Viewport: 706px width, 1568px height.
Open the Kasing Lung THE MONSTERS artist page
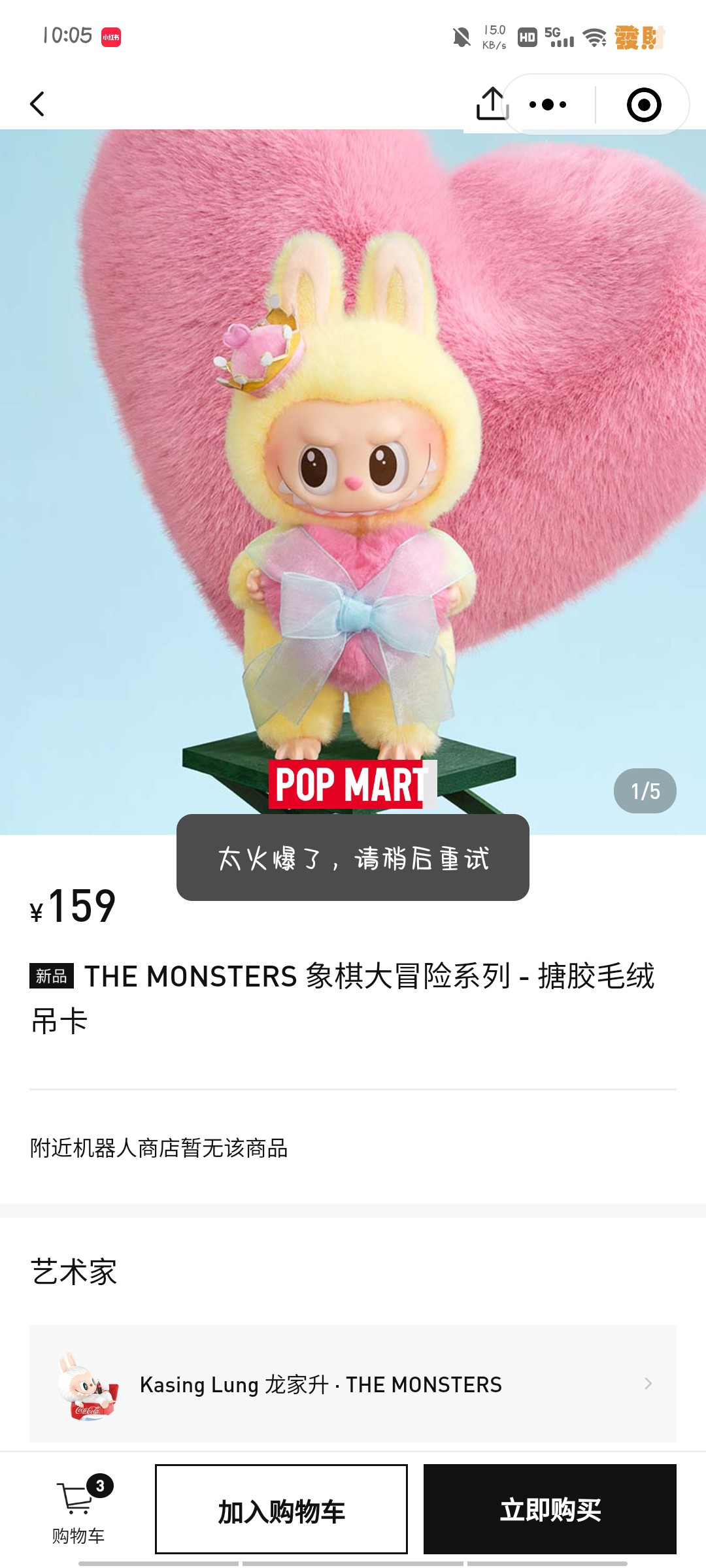353,1383
